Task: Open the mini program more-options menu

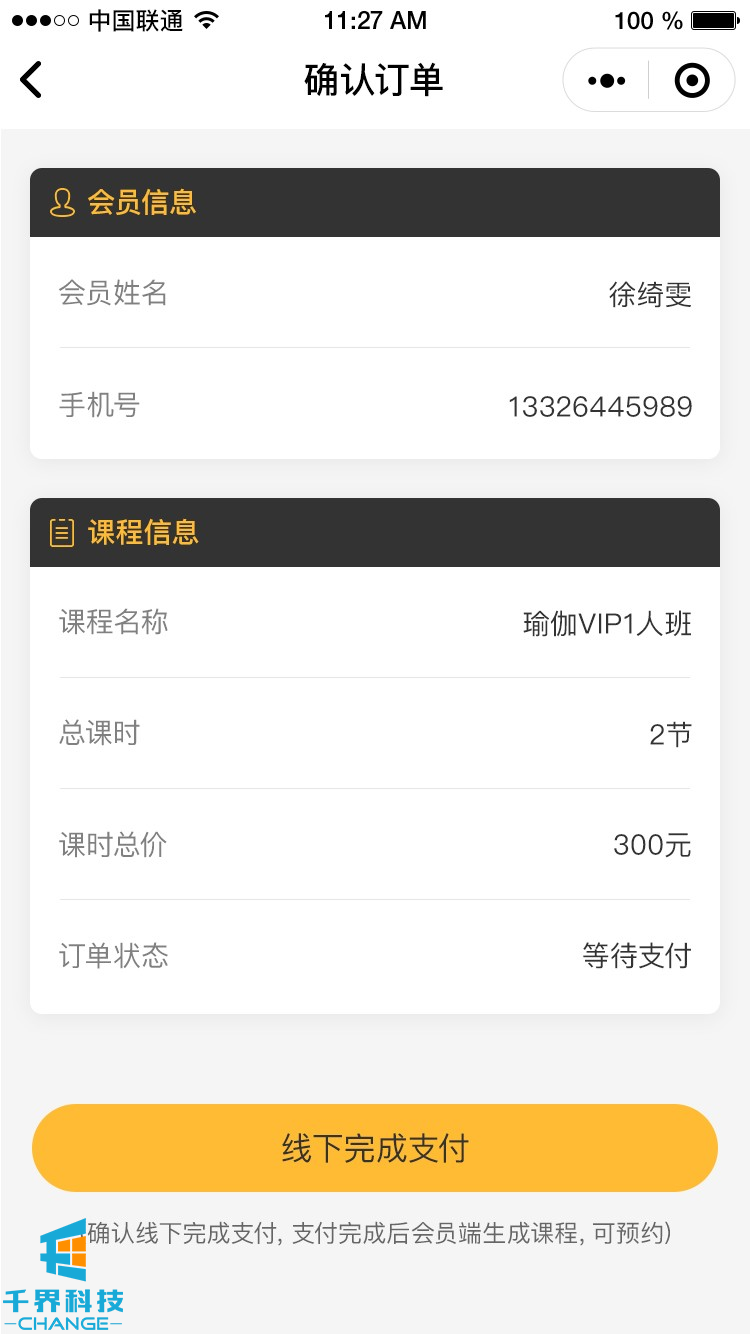Action: pyautogui.click(x=607, y=81)
